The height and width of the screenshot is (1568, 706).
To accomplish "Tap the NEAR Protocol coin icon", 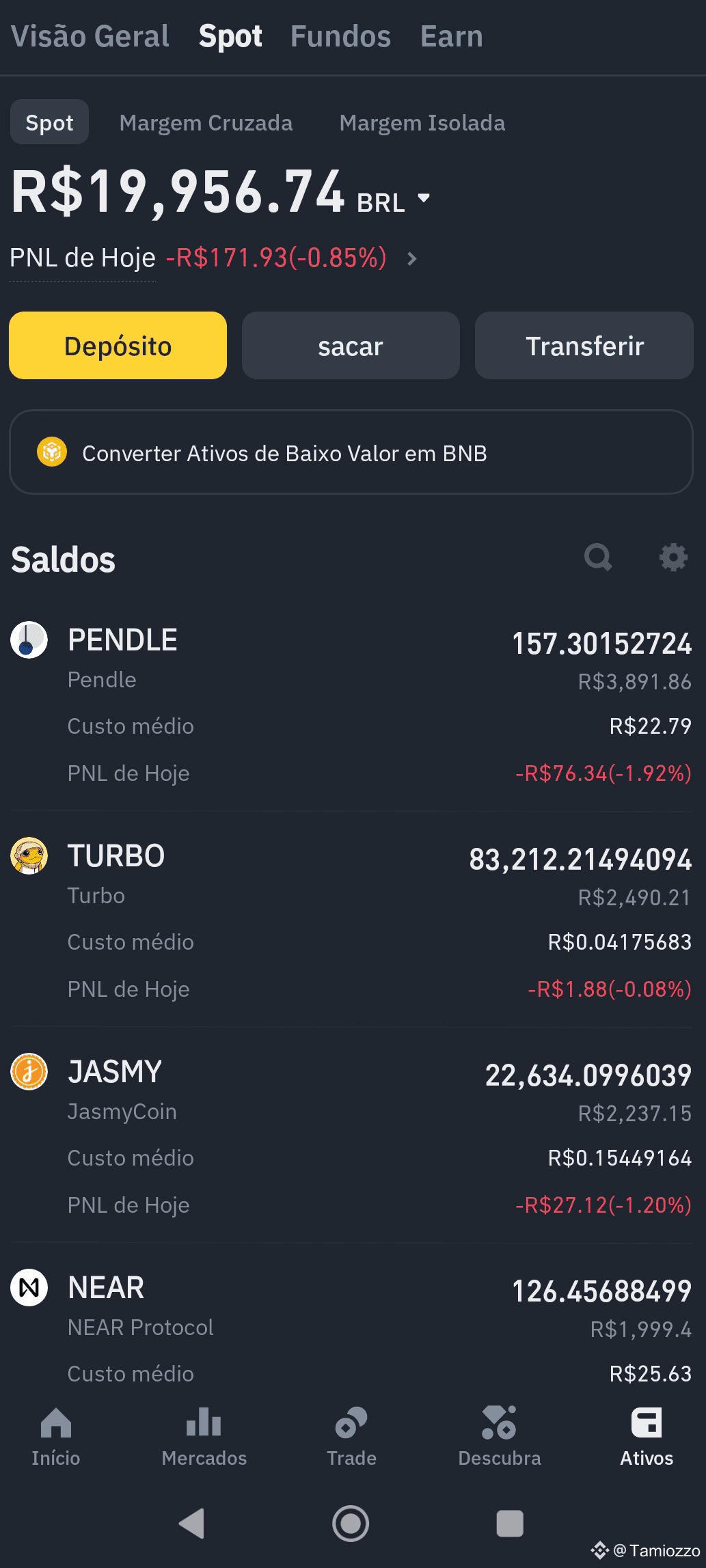I will point(29,1288).
